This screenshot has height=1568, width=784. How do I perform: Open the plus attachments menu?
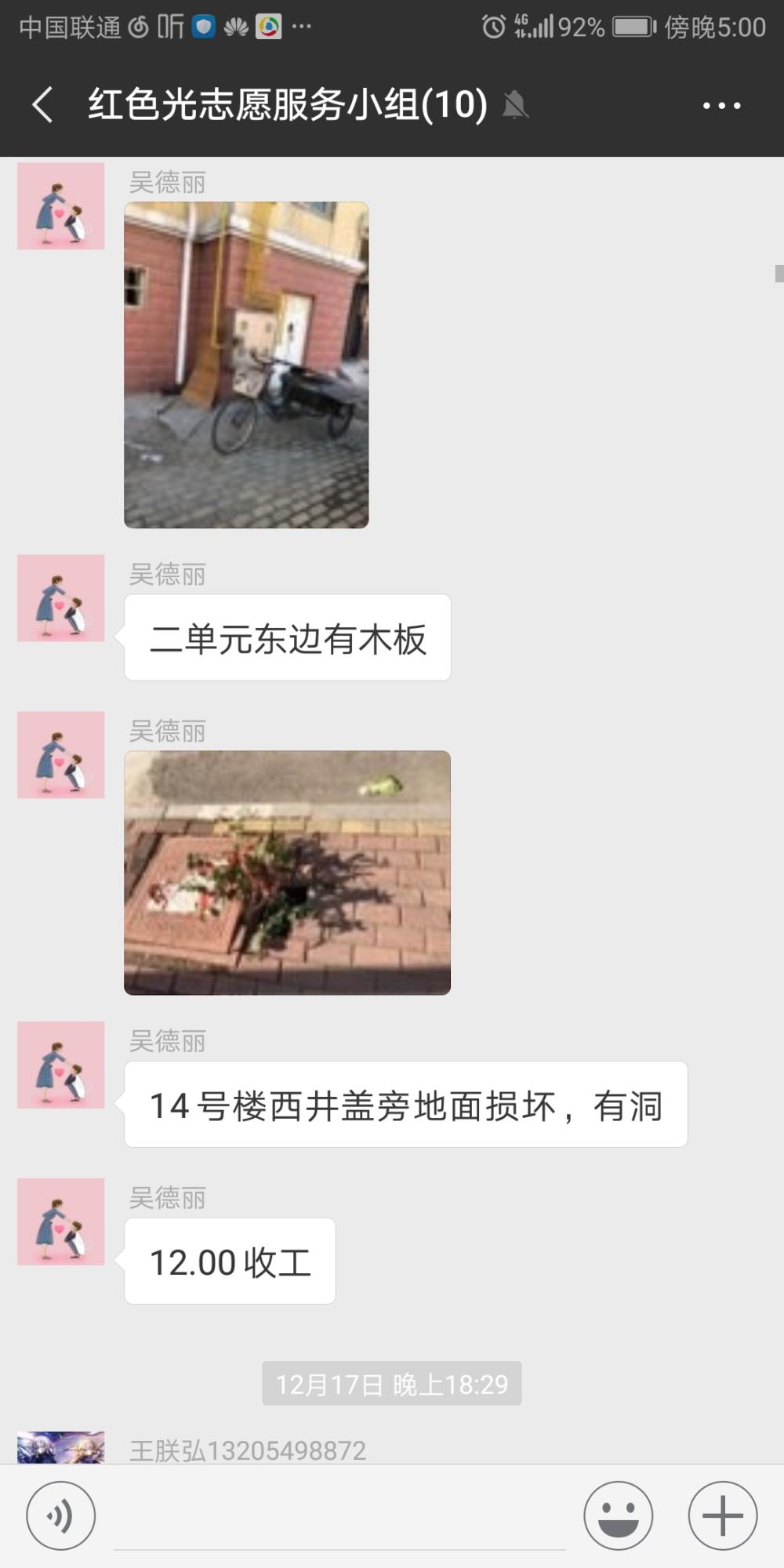722,1515
